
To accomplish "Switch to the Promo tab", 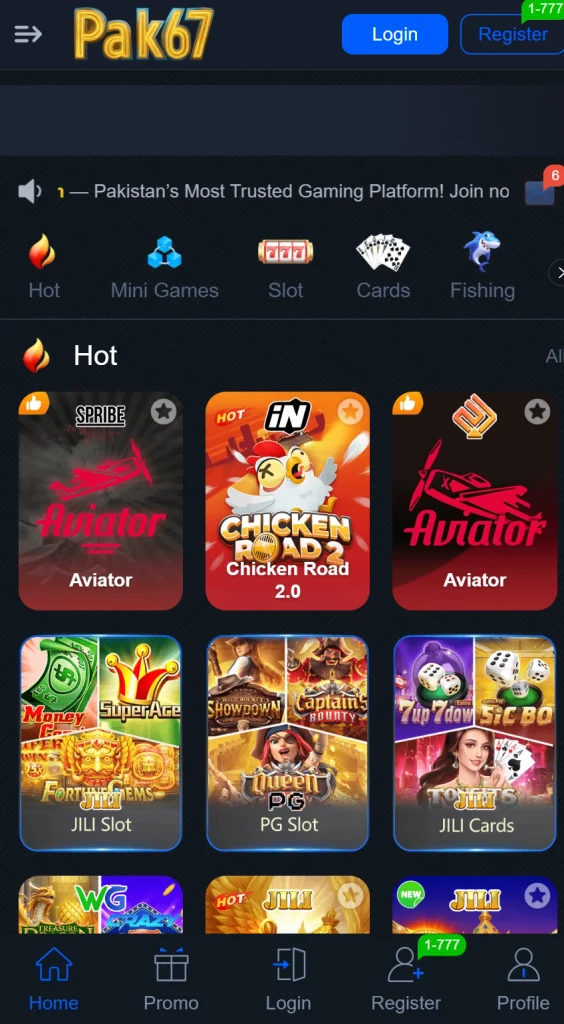I will (x=171, y=980).
